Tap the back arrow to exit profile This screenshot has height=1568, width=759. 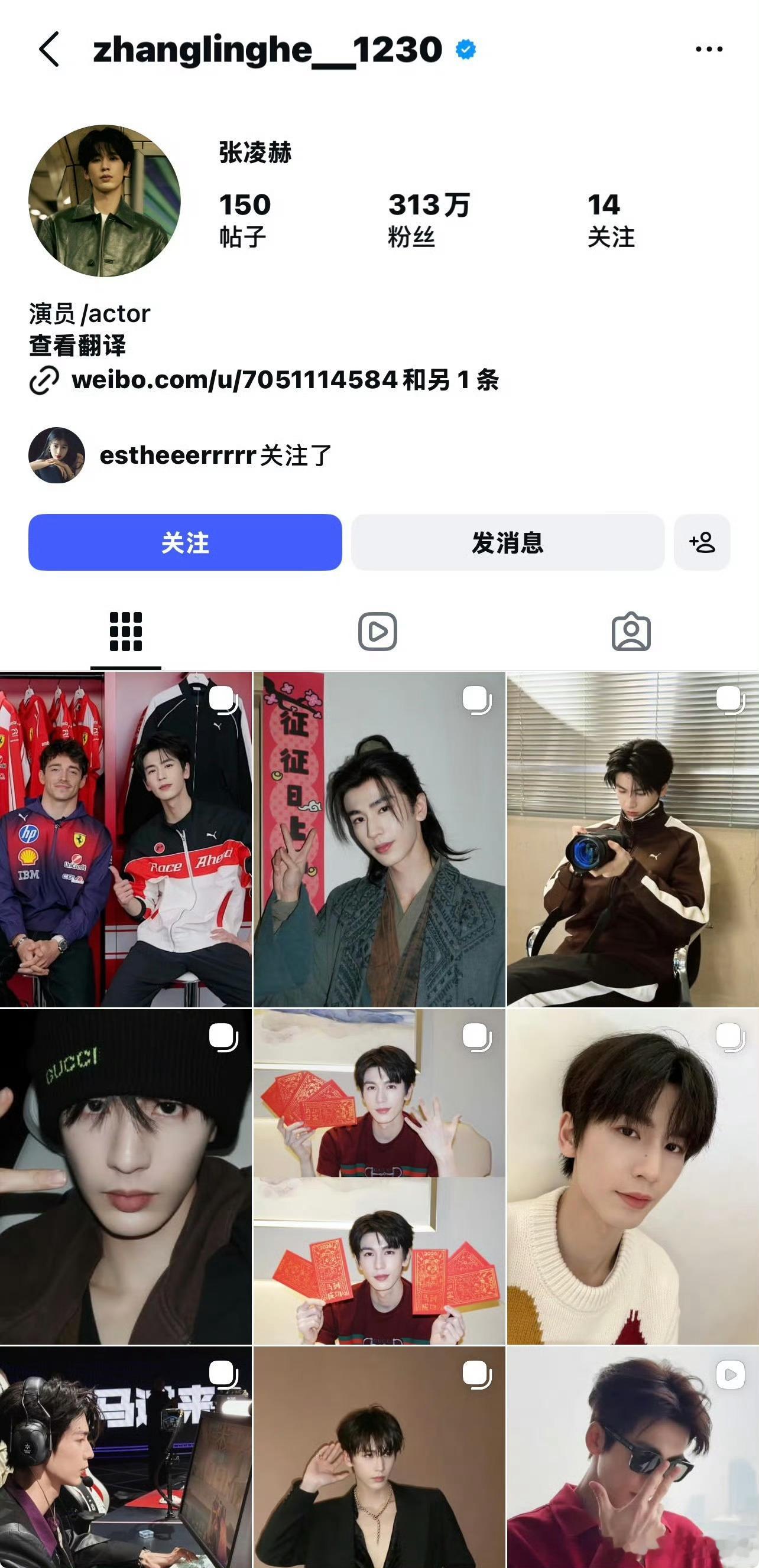[48, 50]
